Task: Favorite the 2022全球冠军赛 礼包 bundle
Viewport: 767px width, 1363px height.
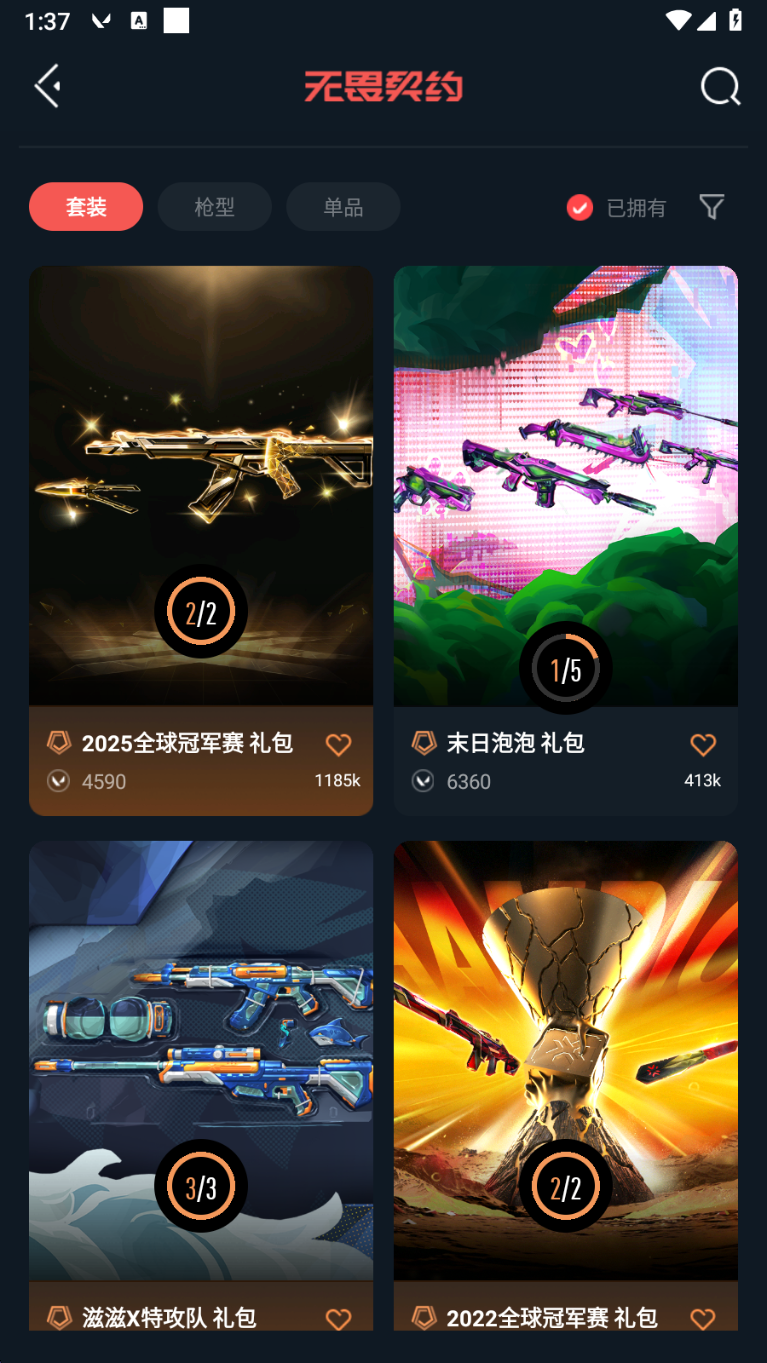Action: pyautogui.click(x=703, y=1319)
